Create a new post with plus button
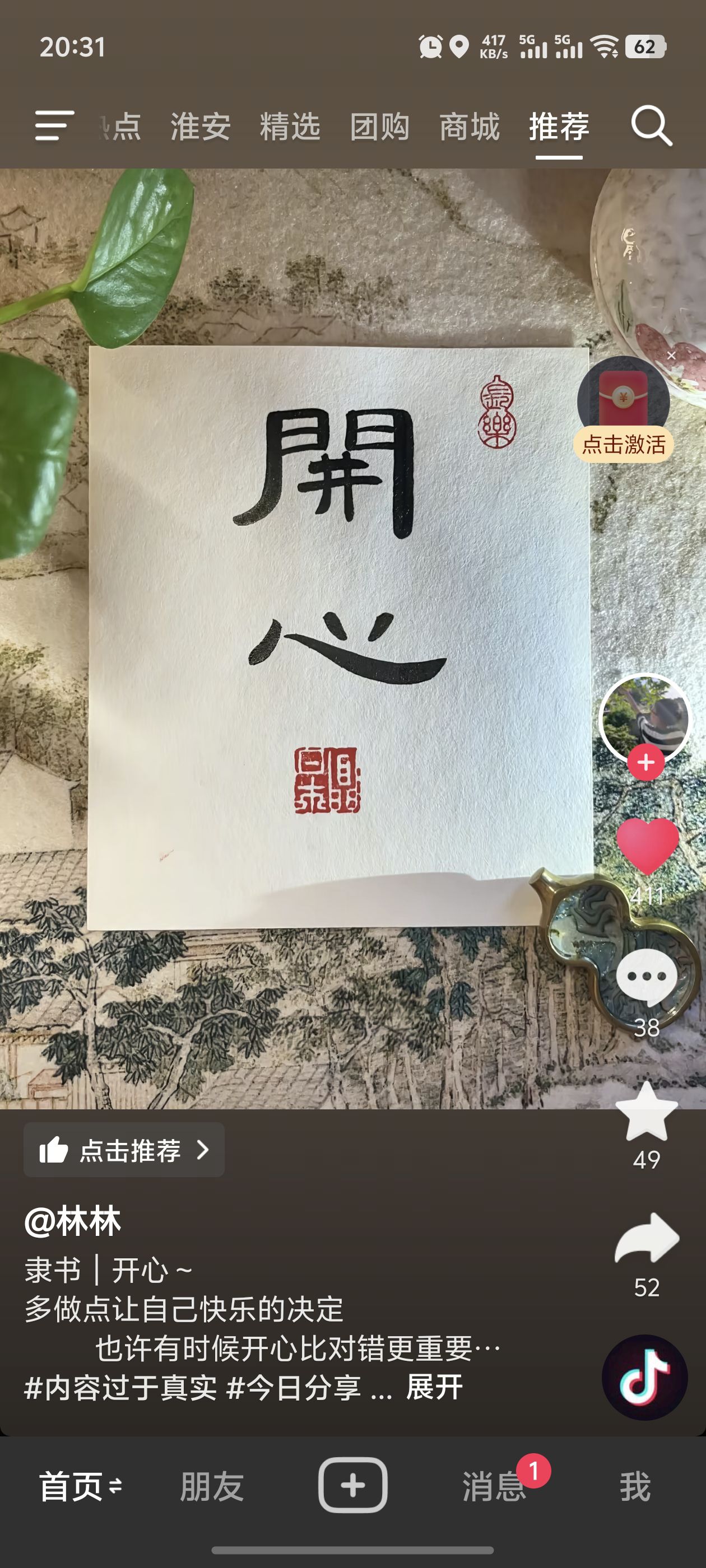The height and width of the screenshot is (1568, 706). 352,1485
